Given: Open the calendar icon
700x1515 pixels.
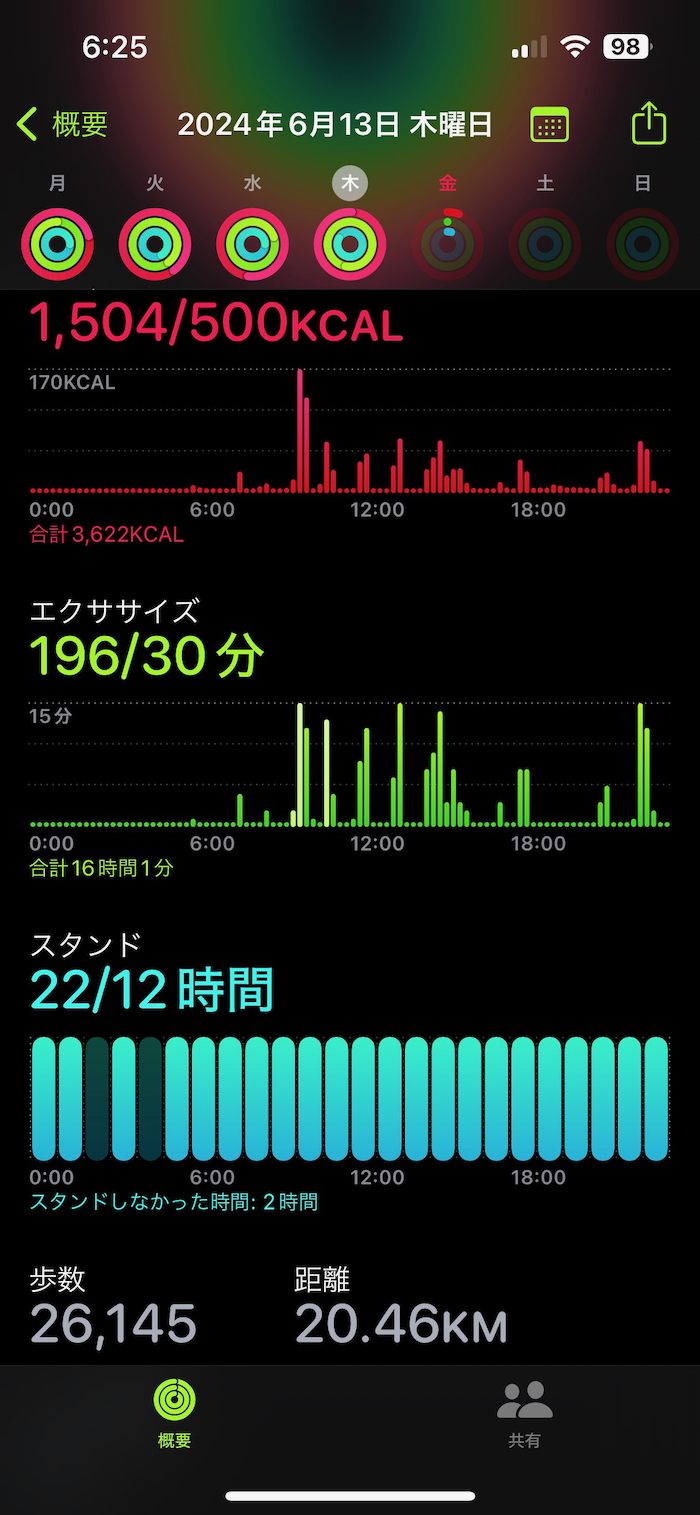Looking at the screenshot, I should click(550, 125).
